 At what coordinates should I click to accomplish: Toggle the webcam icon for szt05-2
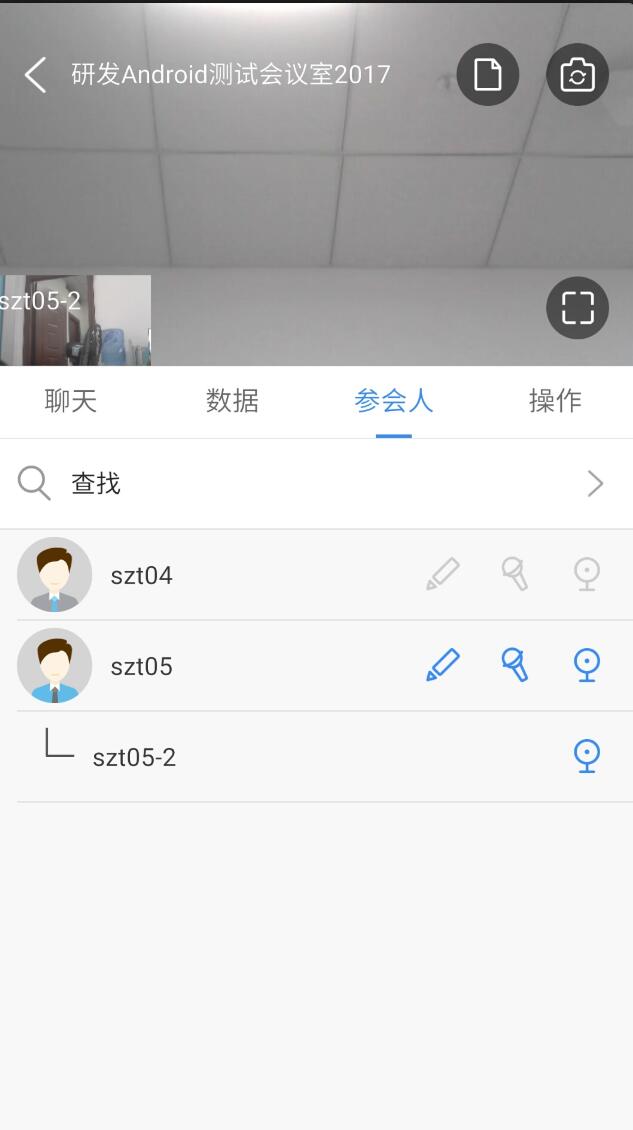click(587, 756)
